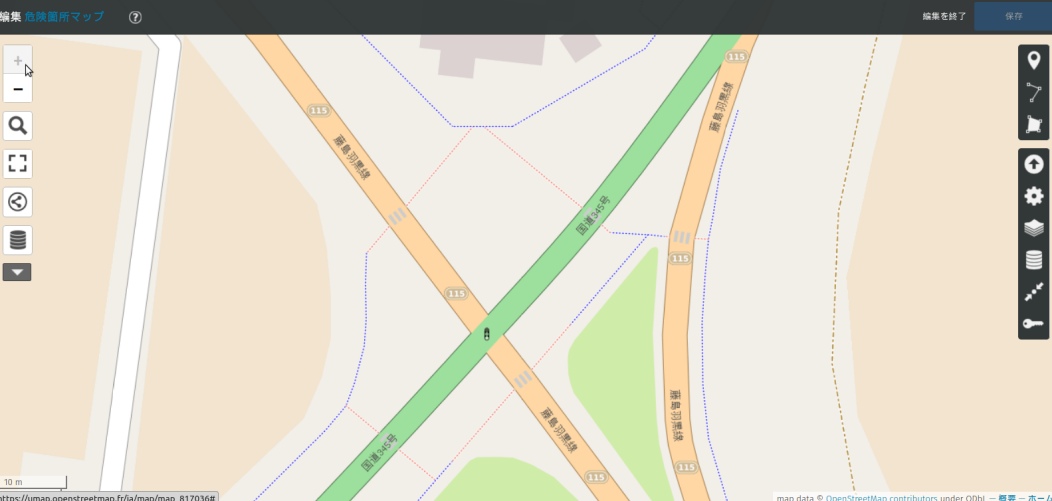
Task: Tap the 保存 save button
Action: [1013, 17]
